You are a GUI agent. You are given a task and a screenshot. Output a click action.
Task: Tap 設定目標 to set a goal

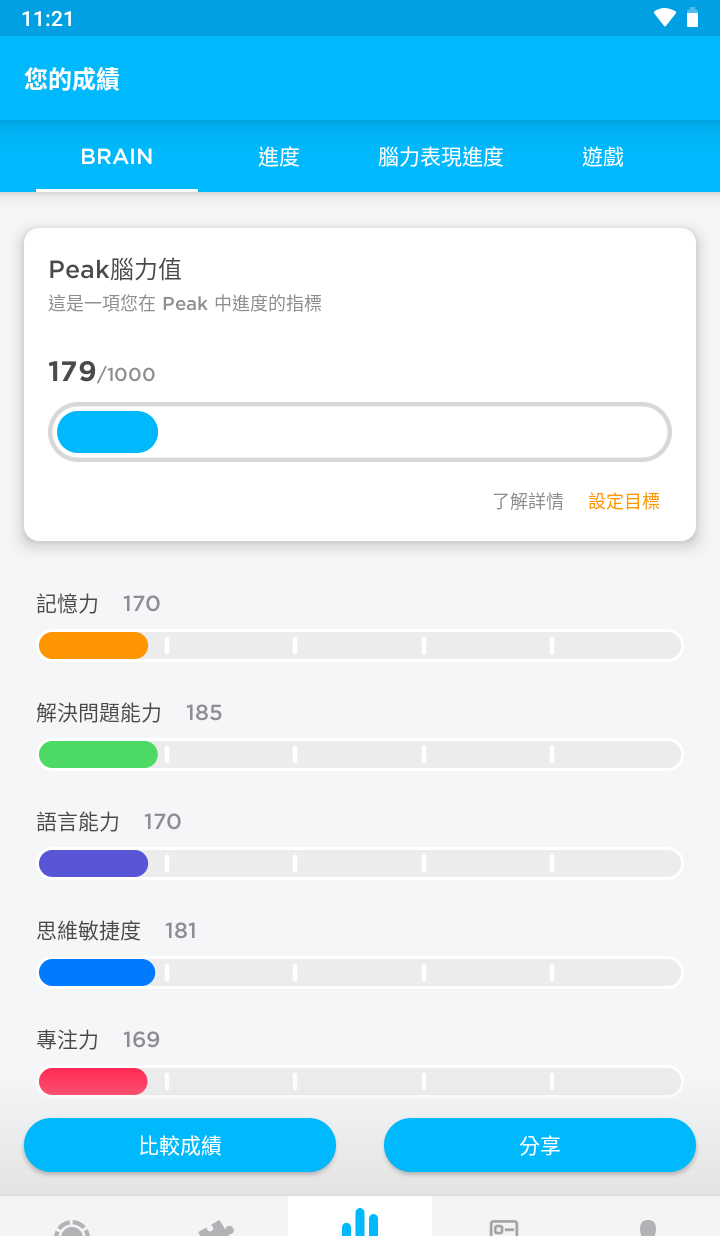tap(624, 503)
